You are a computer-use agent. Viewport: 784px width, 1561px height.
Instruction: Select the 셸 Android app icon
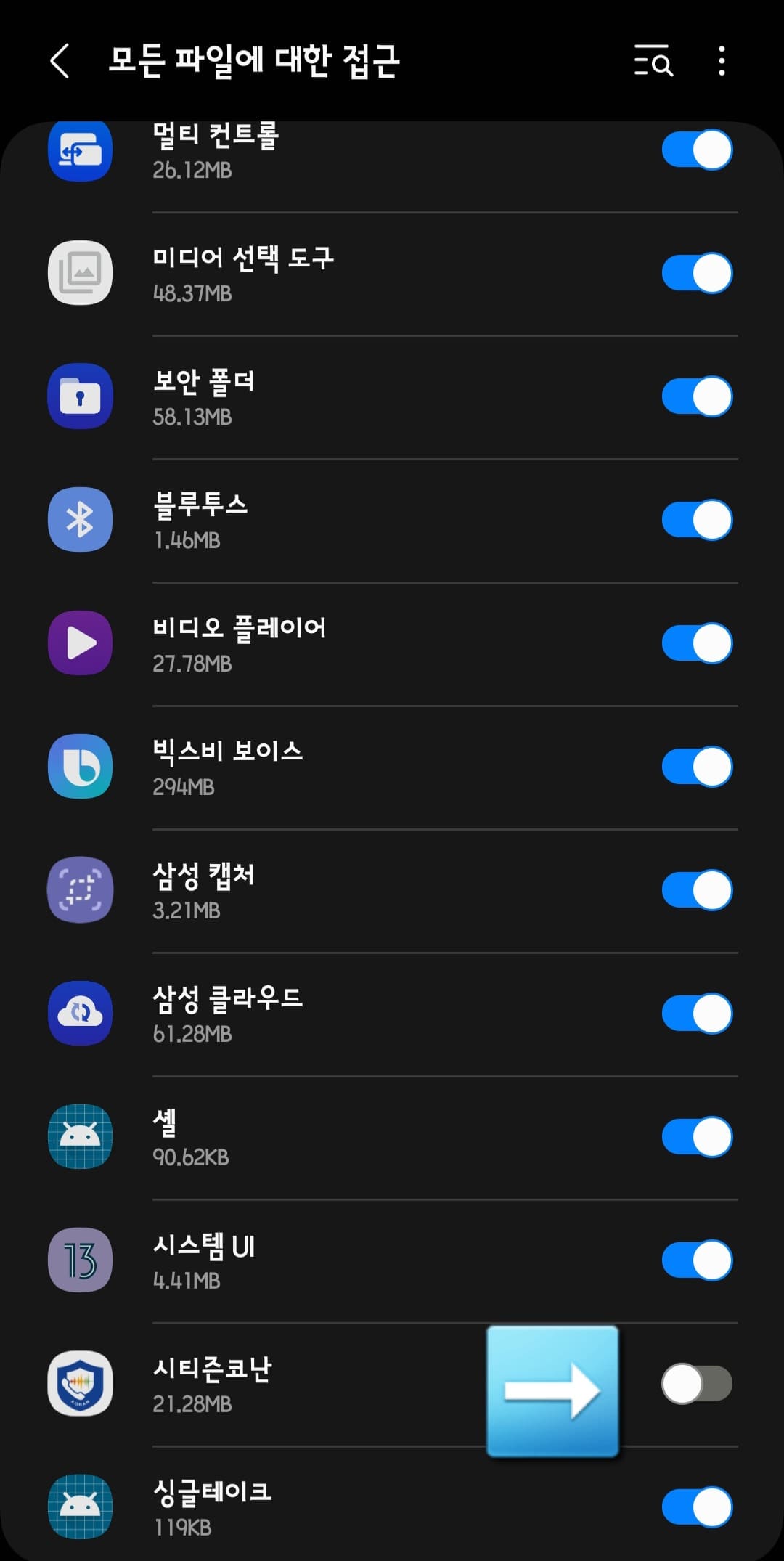pos(80,1137)
